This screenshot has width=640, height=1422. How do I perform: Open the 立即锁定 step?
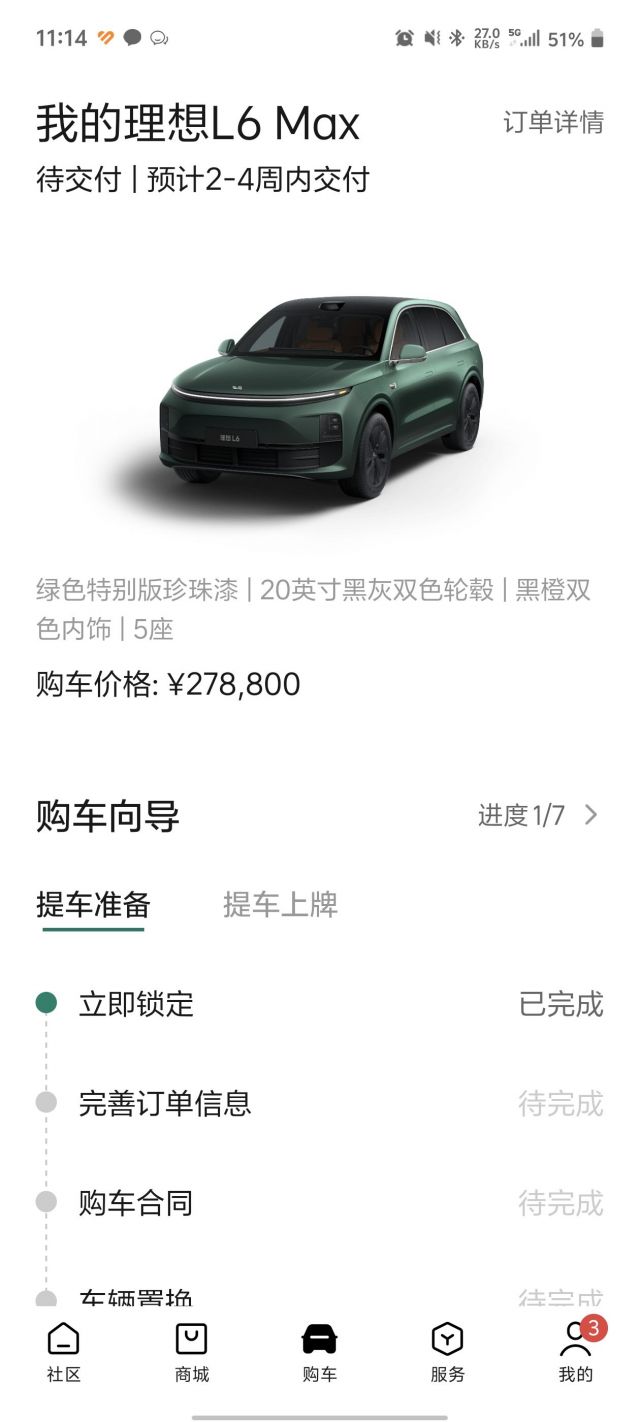136,1003
